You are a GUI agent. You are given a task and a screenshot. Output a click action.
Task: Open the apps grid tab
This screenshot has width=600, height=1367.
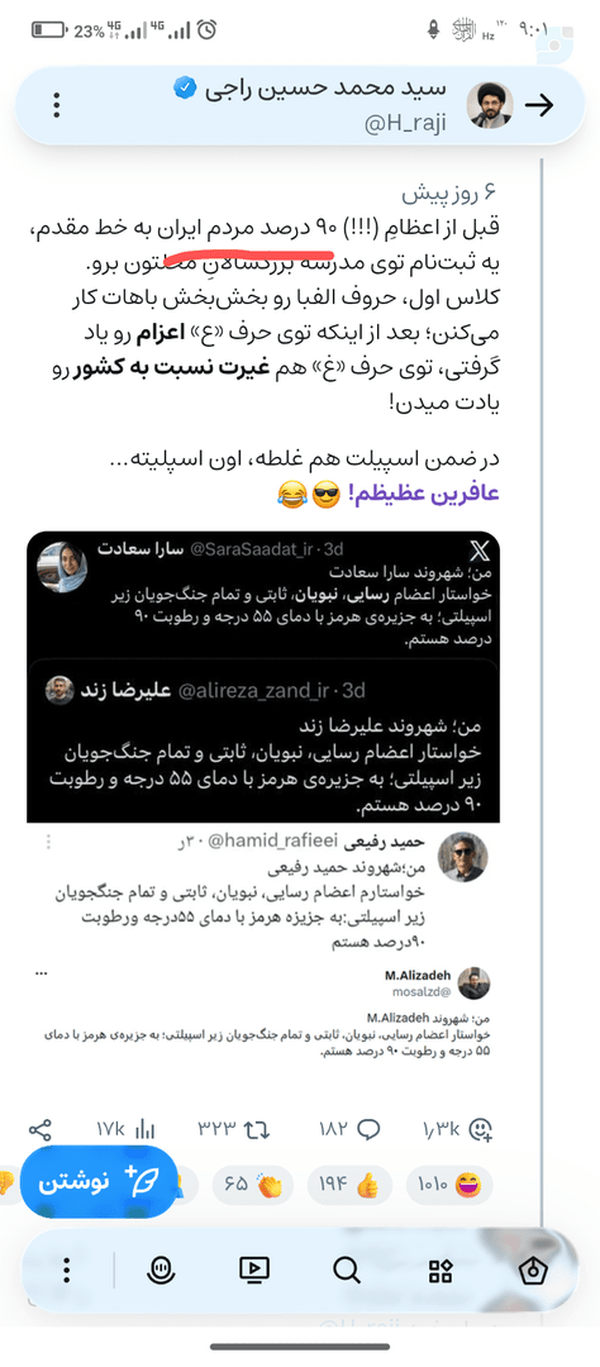[440, 1270]
